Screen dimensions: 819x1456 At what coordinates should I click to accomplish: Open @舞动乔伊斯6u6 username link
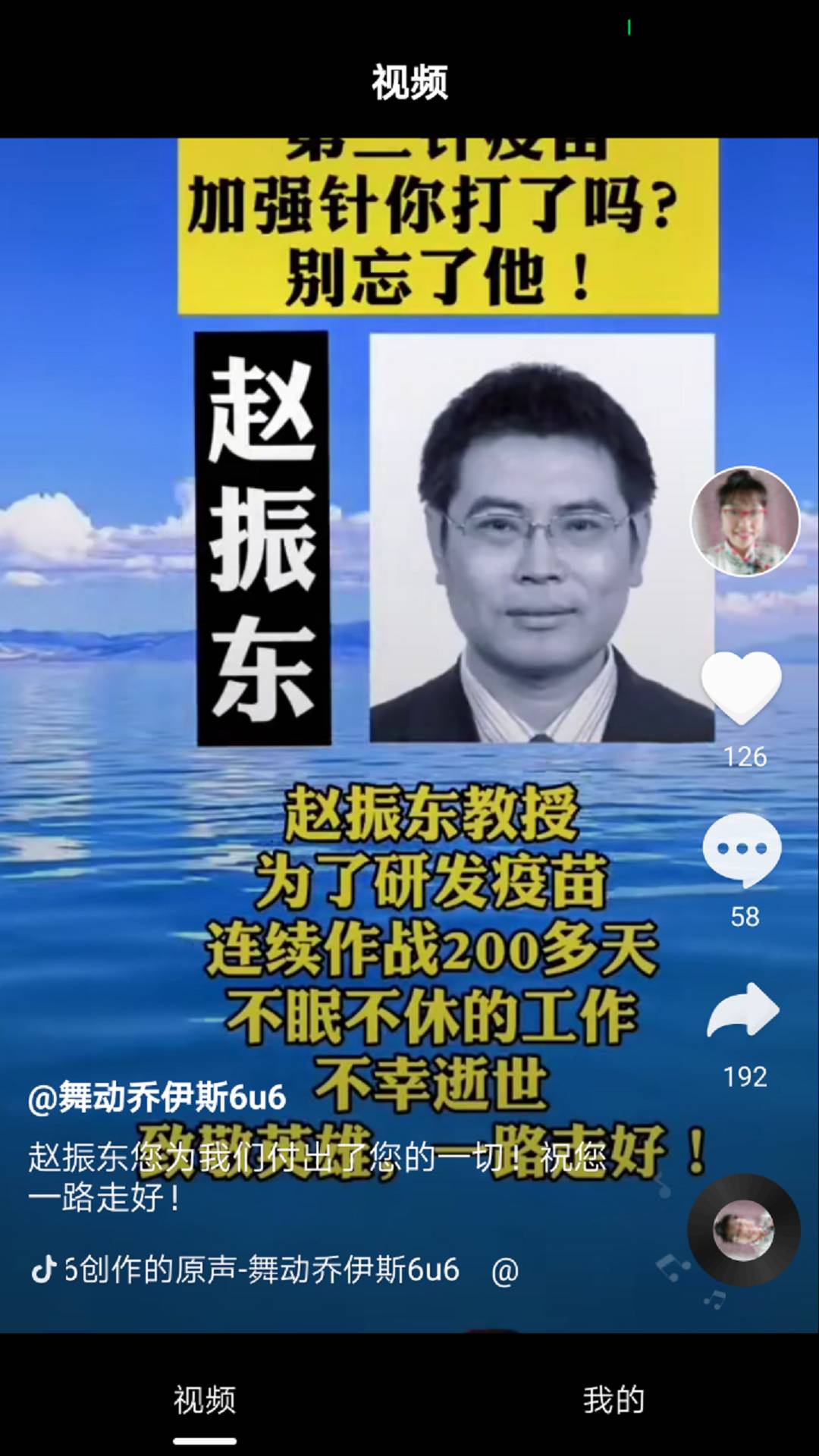pos(157,1097)
